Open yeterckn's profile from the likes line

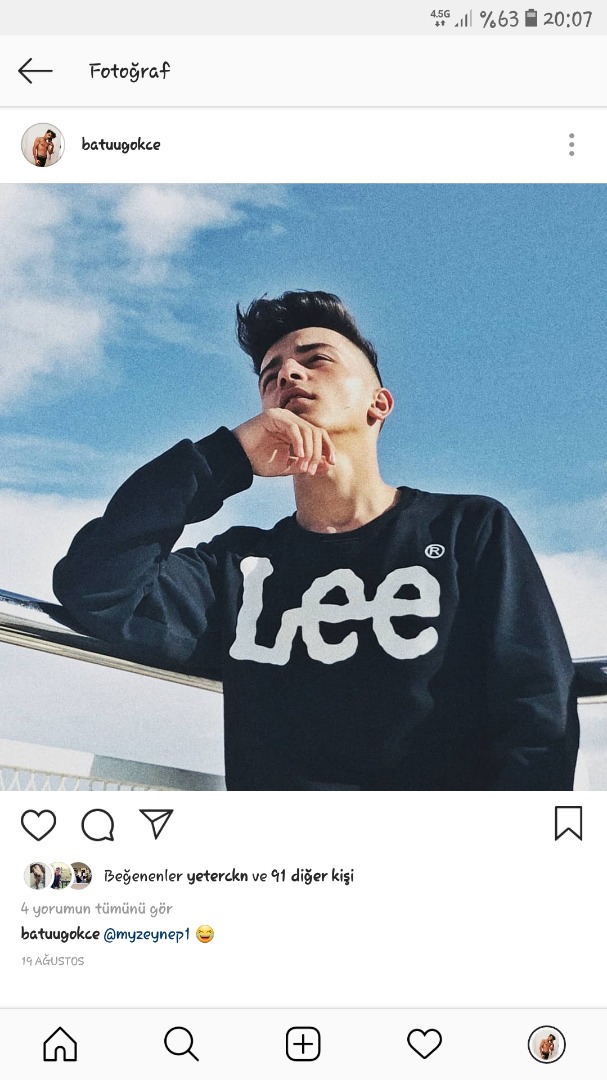click(x=217, y=876)
